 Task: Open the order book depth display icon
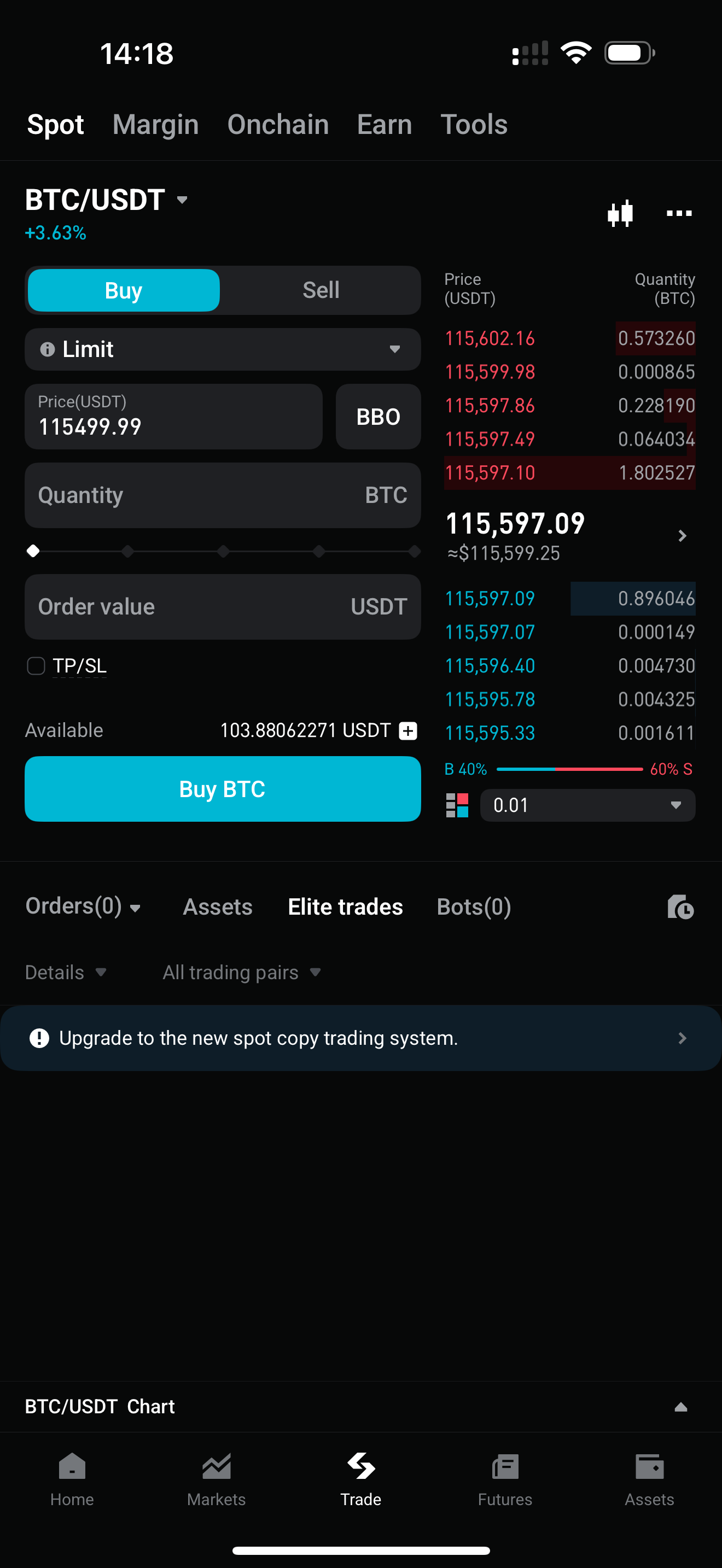pos(458,805)
